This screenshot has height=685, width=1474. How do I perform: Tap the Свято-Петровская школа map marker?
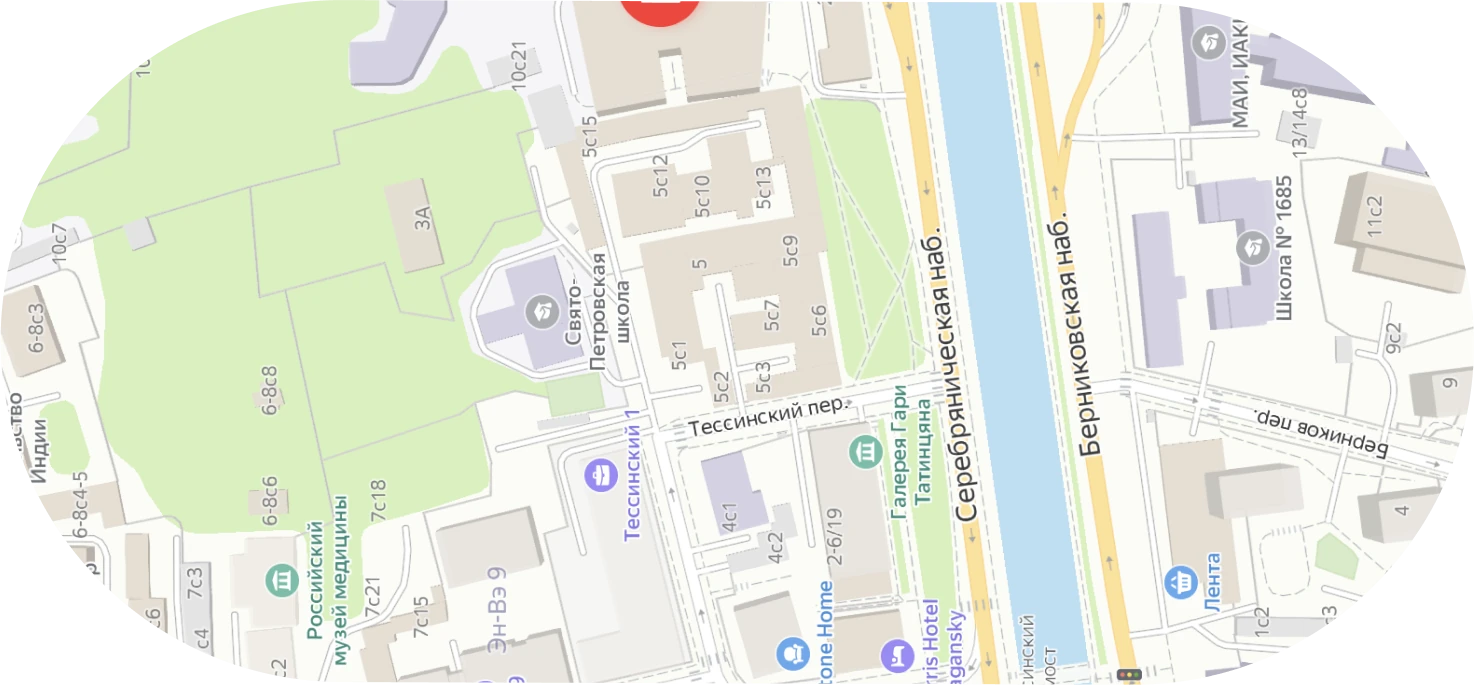(541, 310)
